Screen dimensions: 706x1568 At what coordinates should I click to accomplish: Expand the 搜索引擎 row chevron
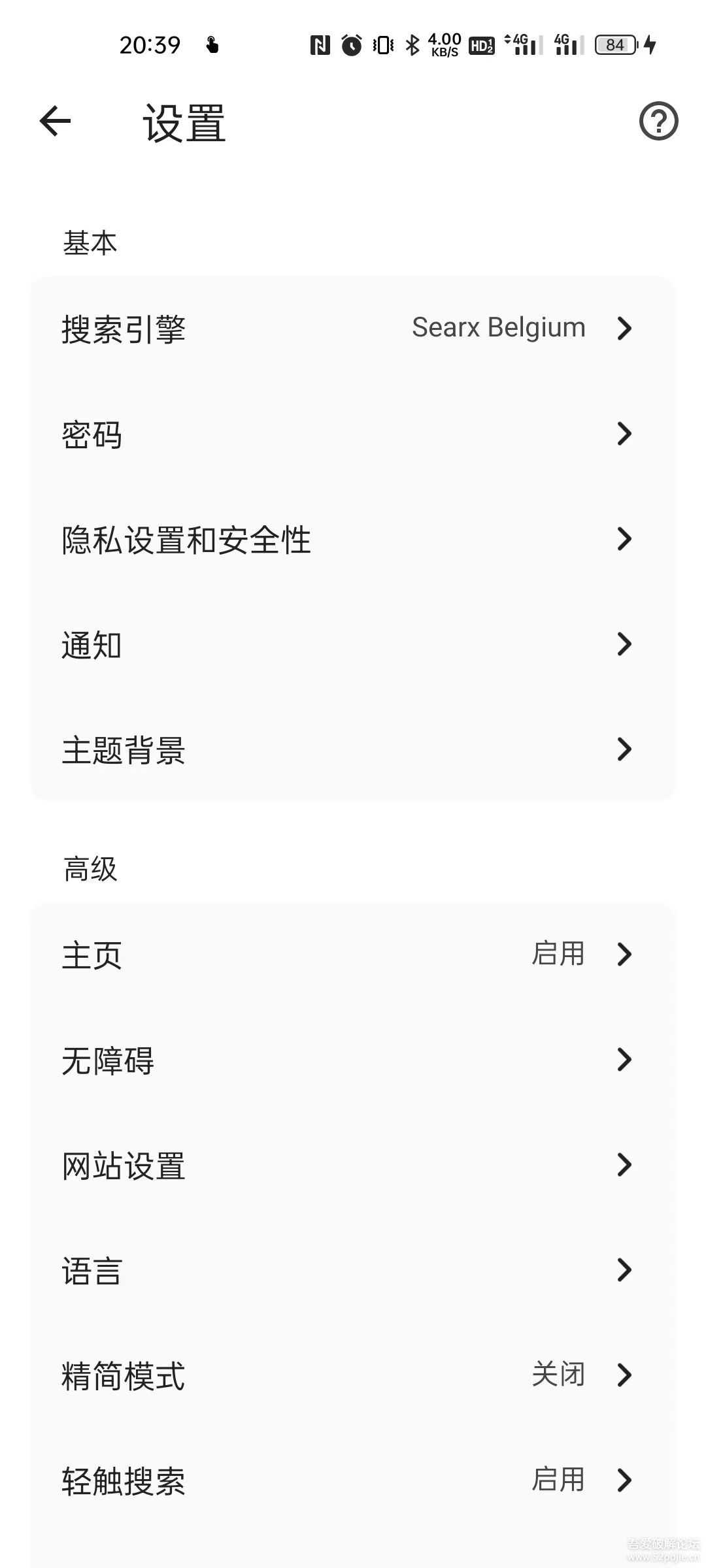pyautogui.click(x=624, y=329)
